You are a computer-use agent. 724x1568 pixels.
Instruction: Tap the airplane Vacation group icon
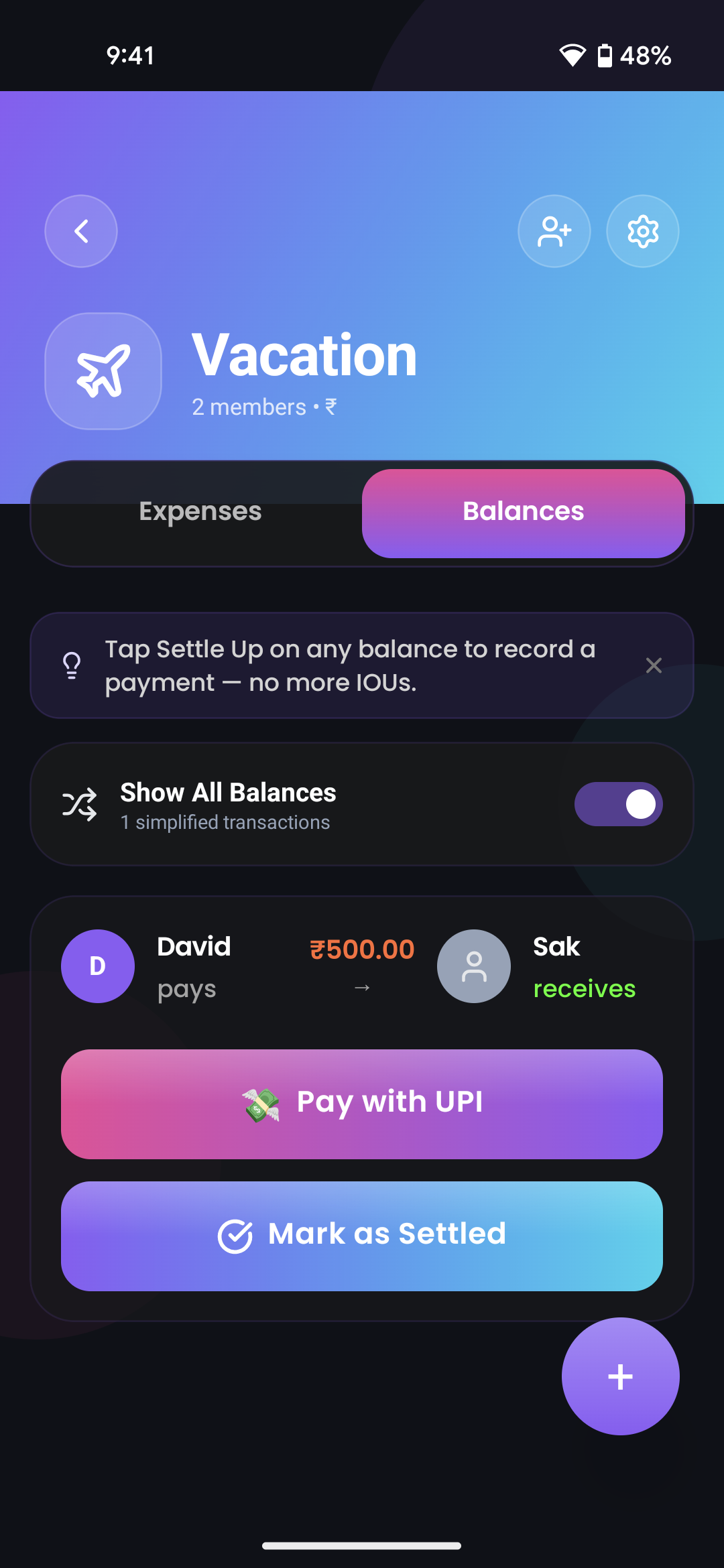click(103, 371)
